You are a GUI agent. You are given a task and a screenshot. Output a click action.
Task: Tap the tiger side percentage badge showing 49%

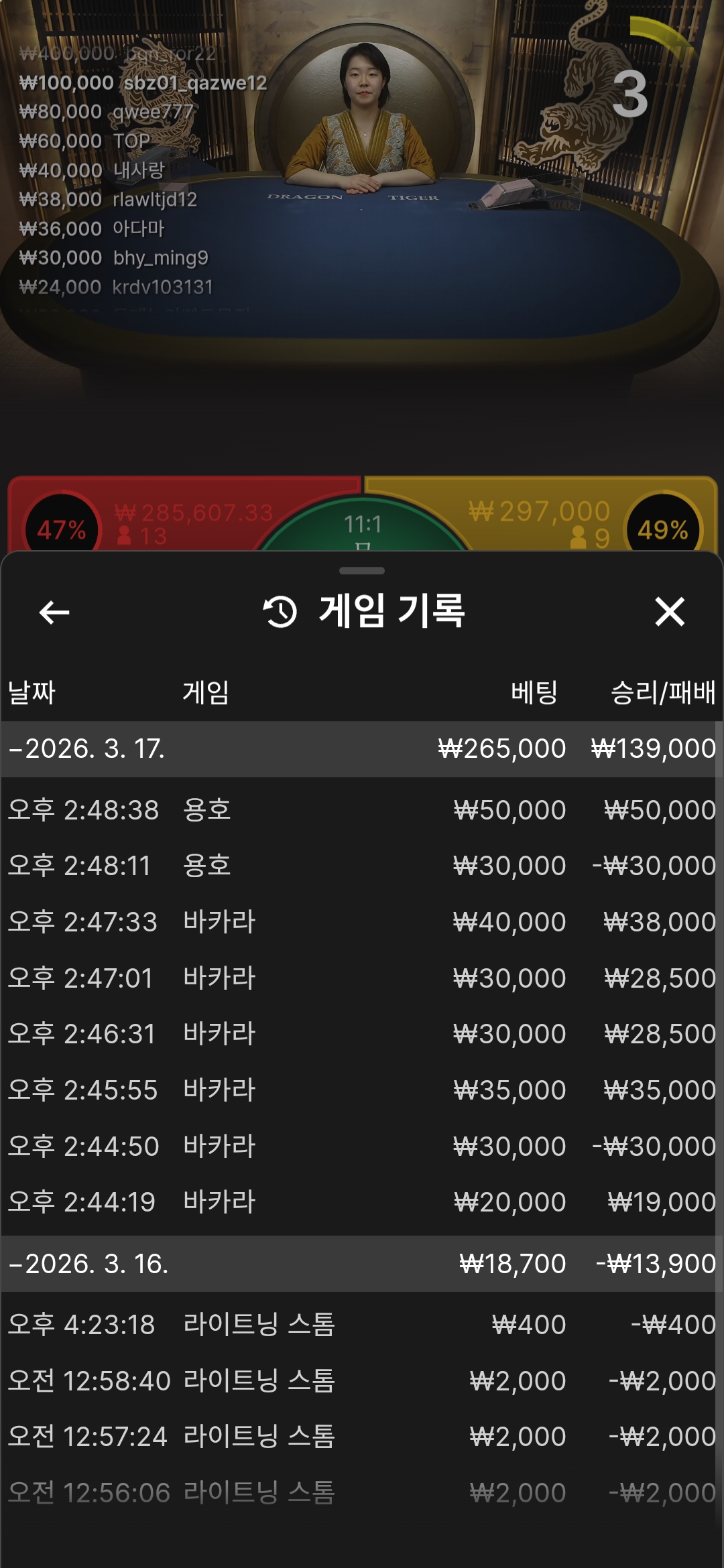(664, 529)
